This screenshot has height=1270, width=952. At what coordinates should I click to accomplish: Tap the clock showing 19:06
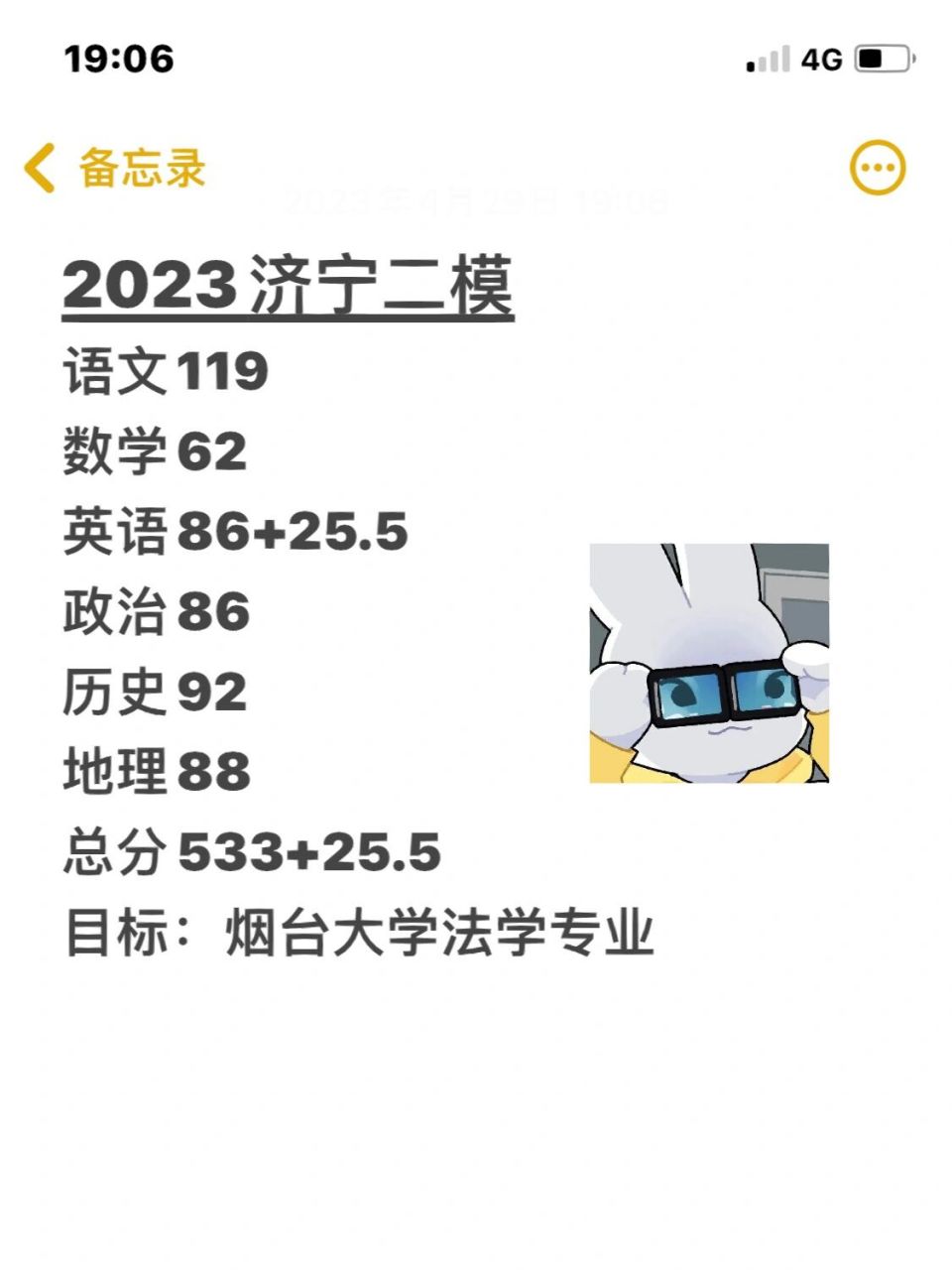118,60
